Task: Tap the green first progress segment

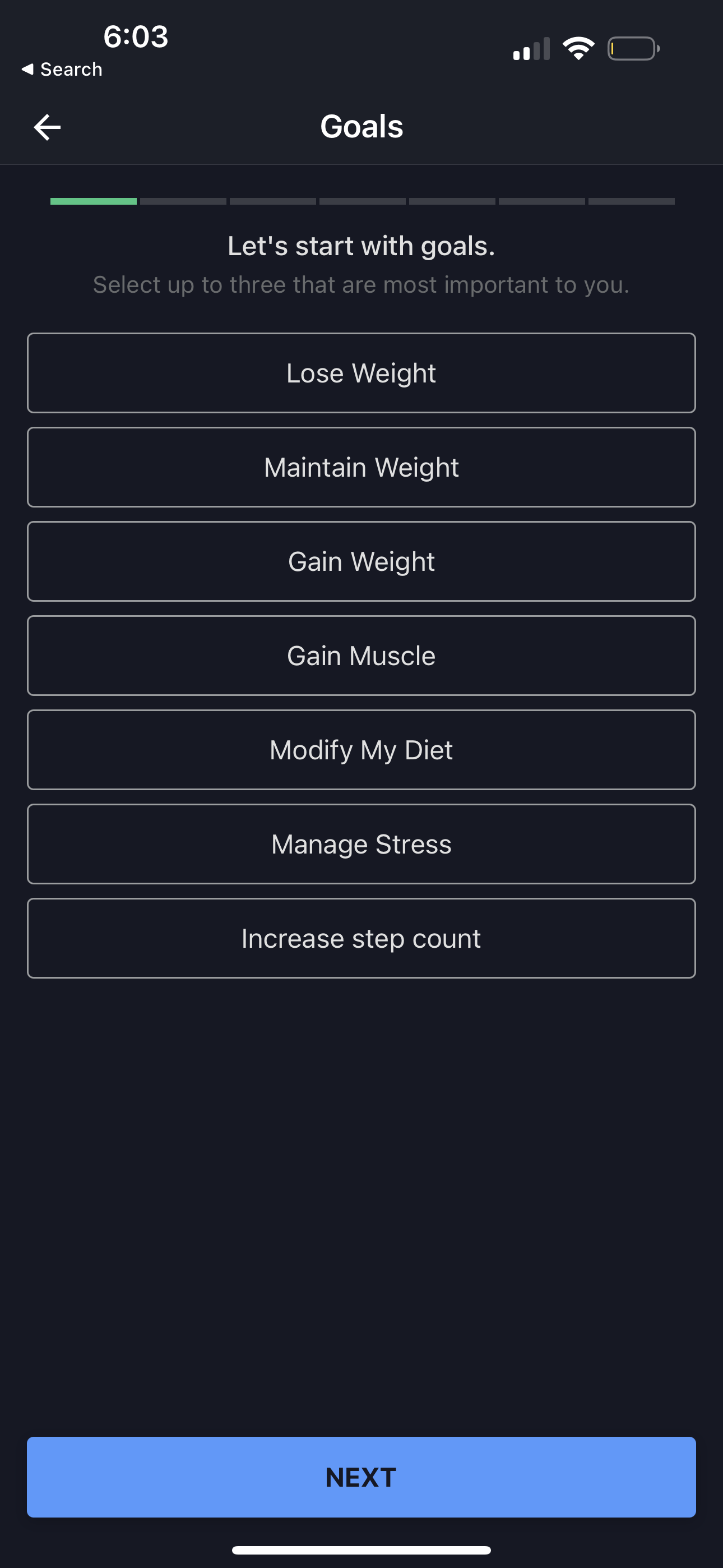Action: click(x=92, y=201)
